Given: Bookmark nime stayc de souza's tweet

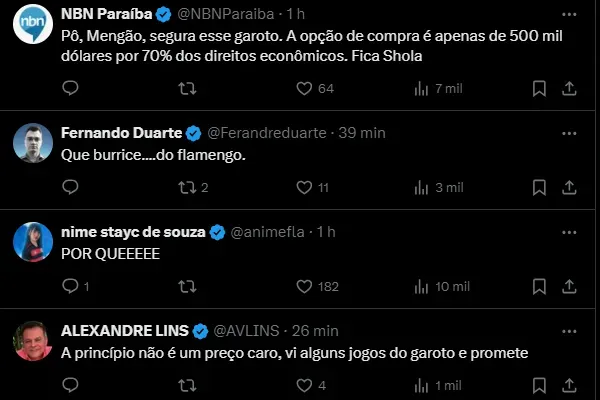Looking at the screenshot, I should coord(540,287).
